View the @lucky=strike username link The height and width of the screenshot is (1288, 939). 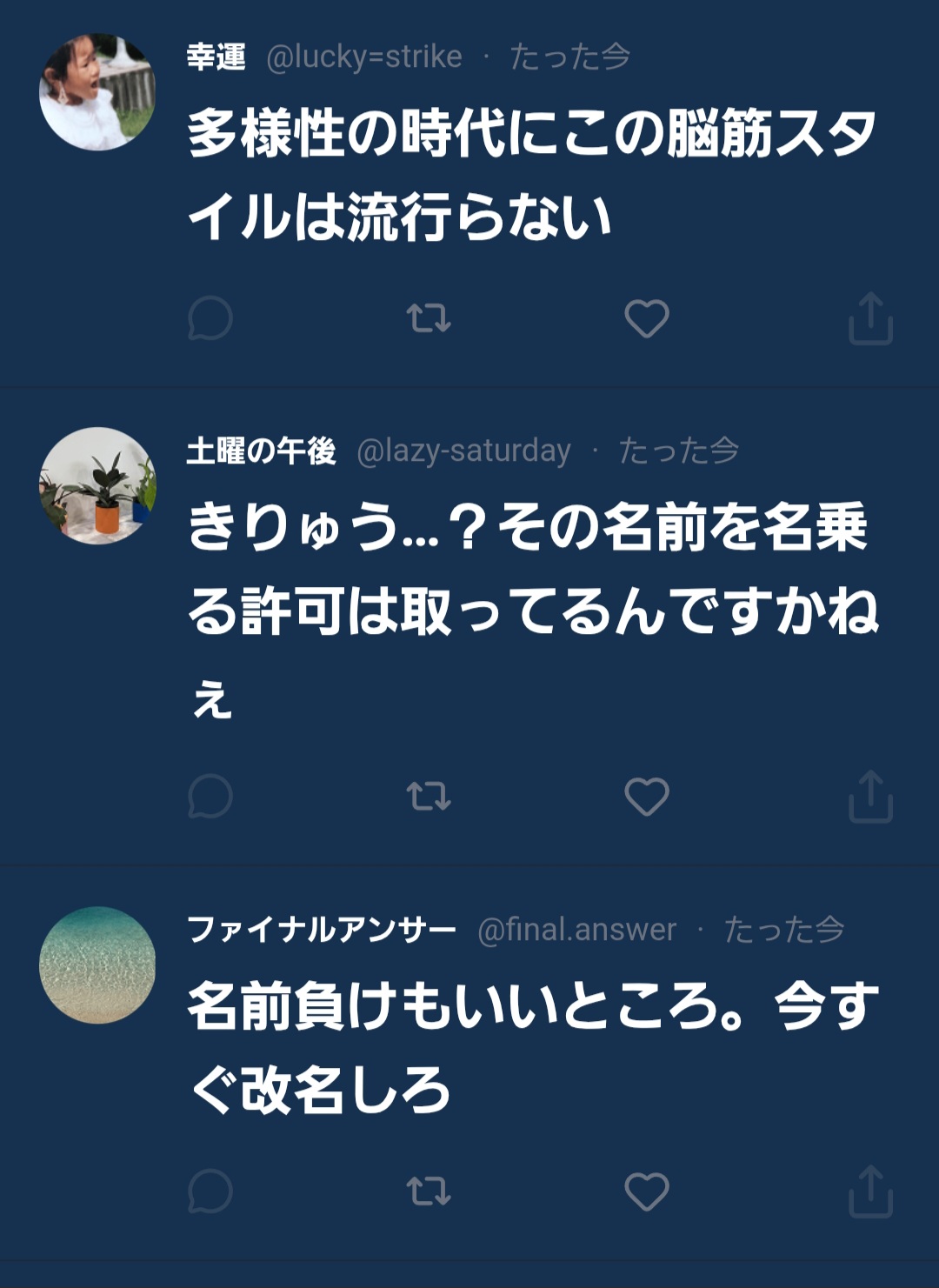pyautogui.click(x=363, y=57)
